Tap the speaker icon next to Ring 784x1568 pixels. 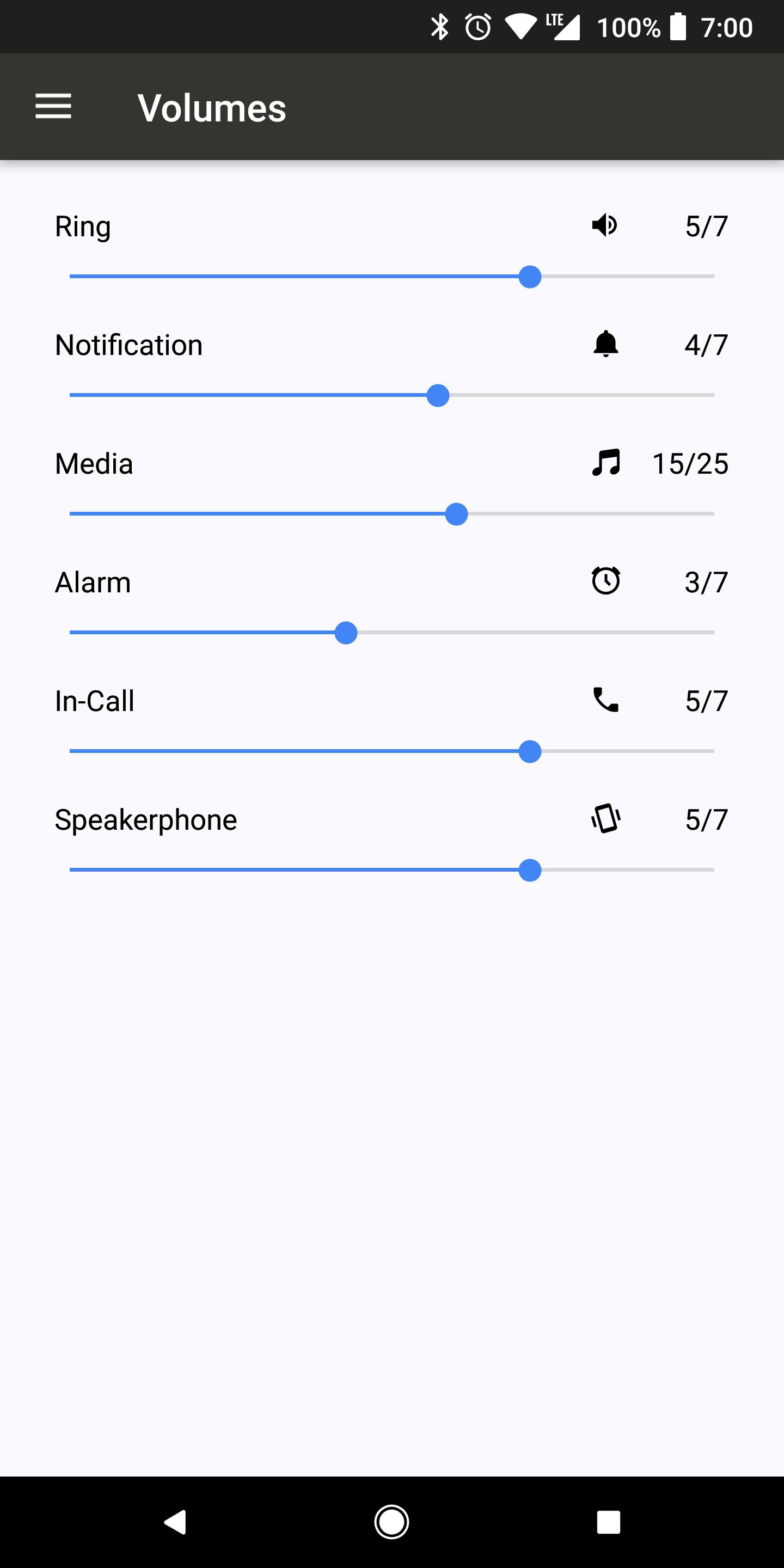(604, 225)
